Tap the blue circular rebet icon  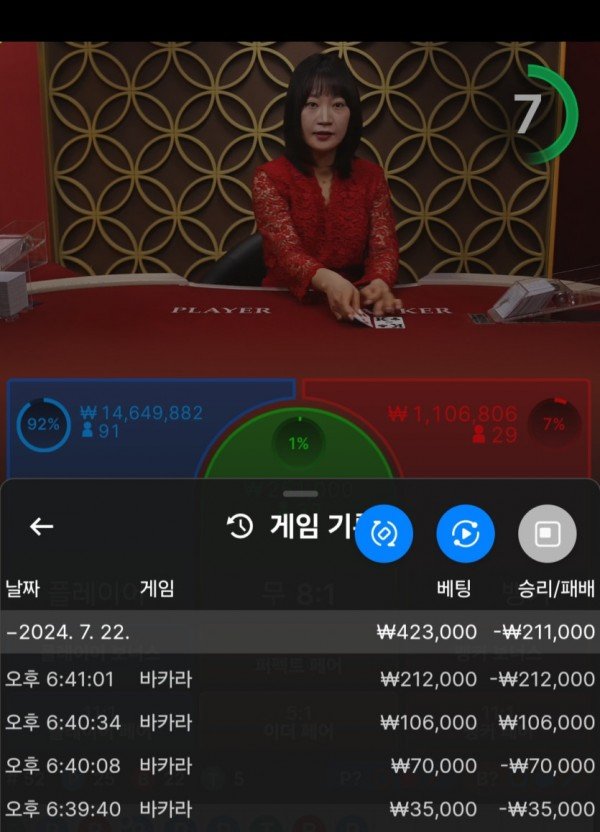point(384,533)
